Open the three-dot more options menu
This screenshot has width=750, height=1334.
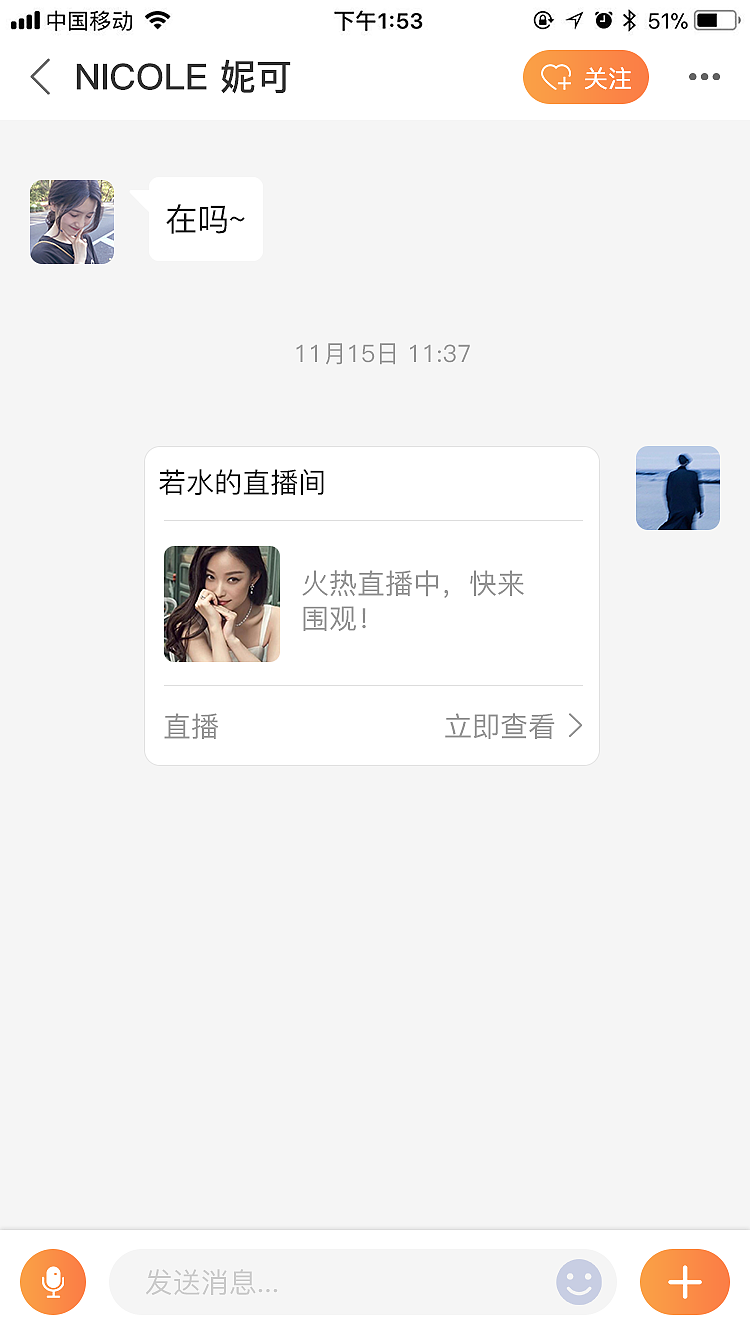705,77
